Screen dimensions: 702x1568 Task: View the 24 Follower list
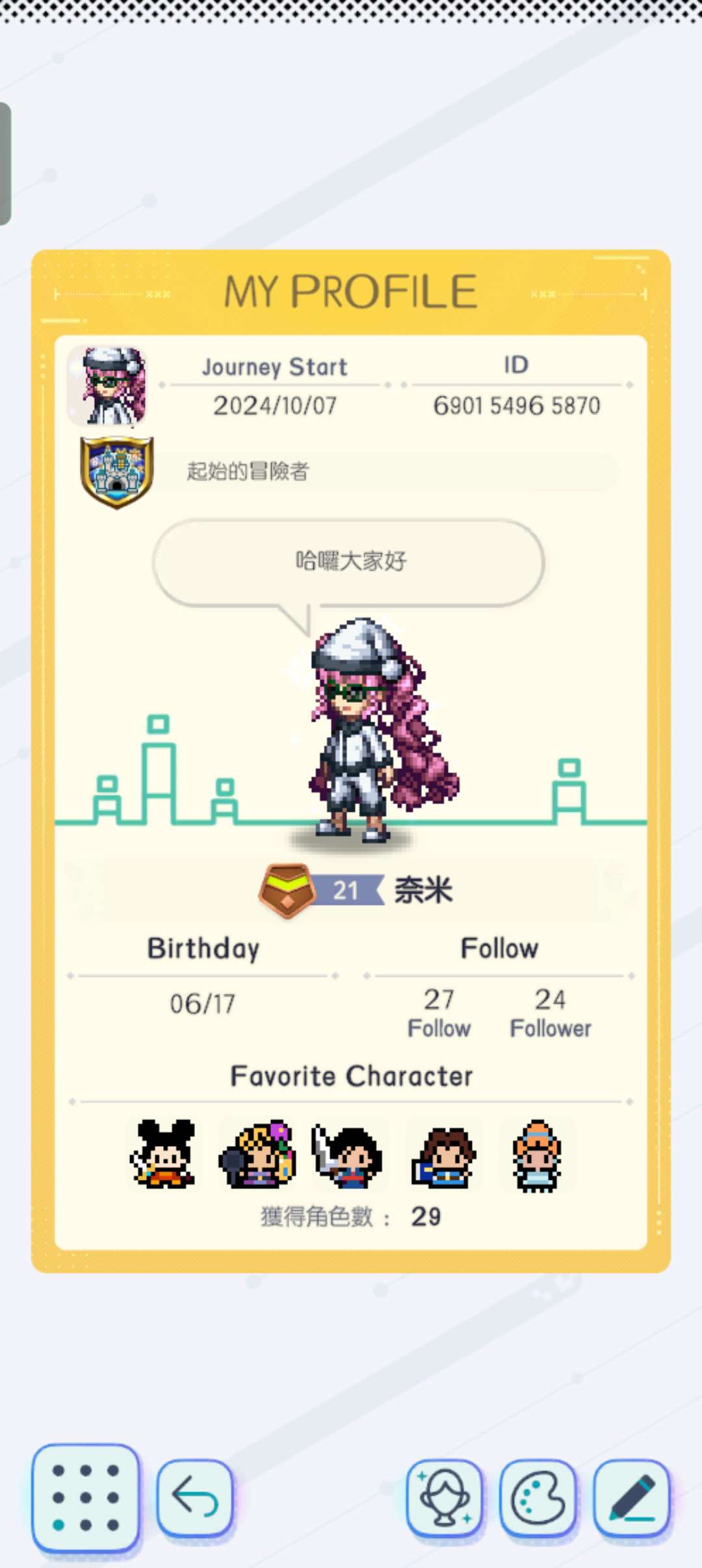550,1013
